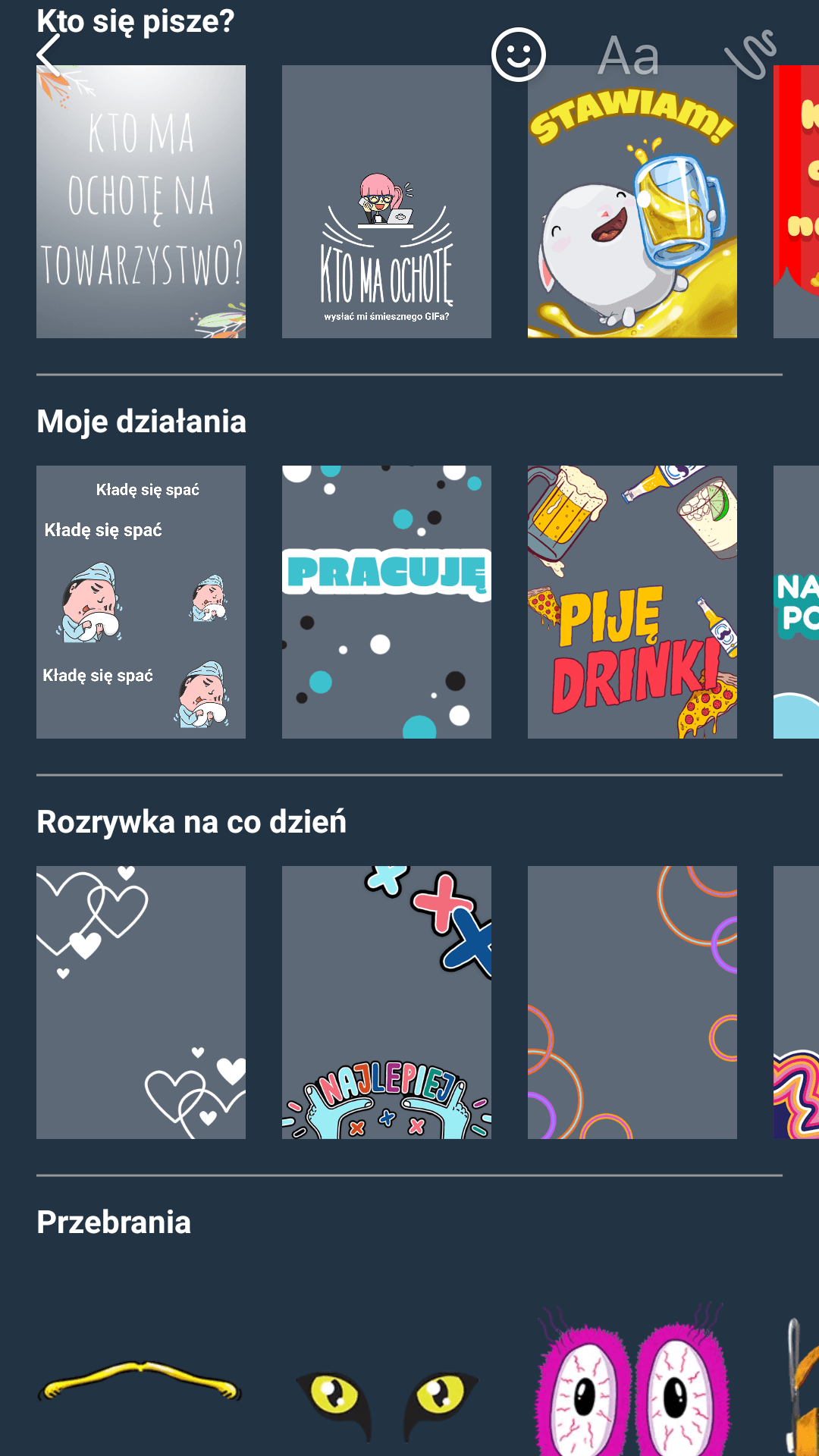Choose the 'Pracuję' template
Screen dimensions: 819x1456
coord(387,602)
